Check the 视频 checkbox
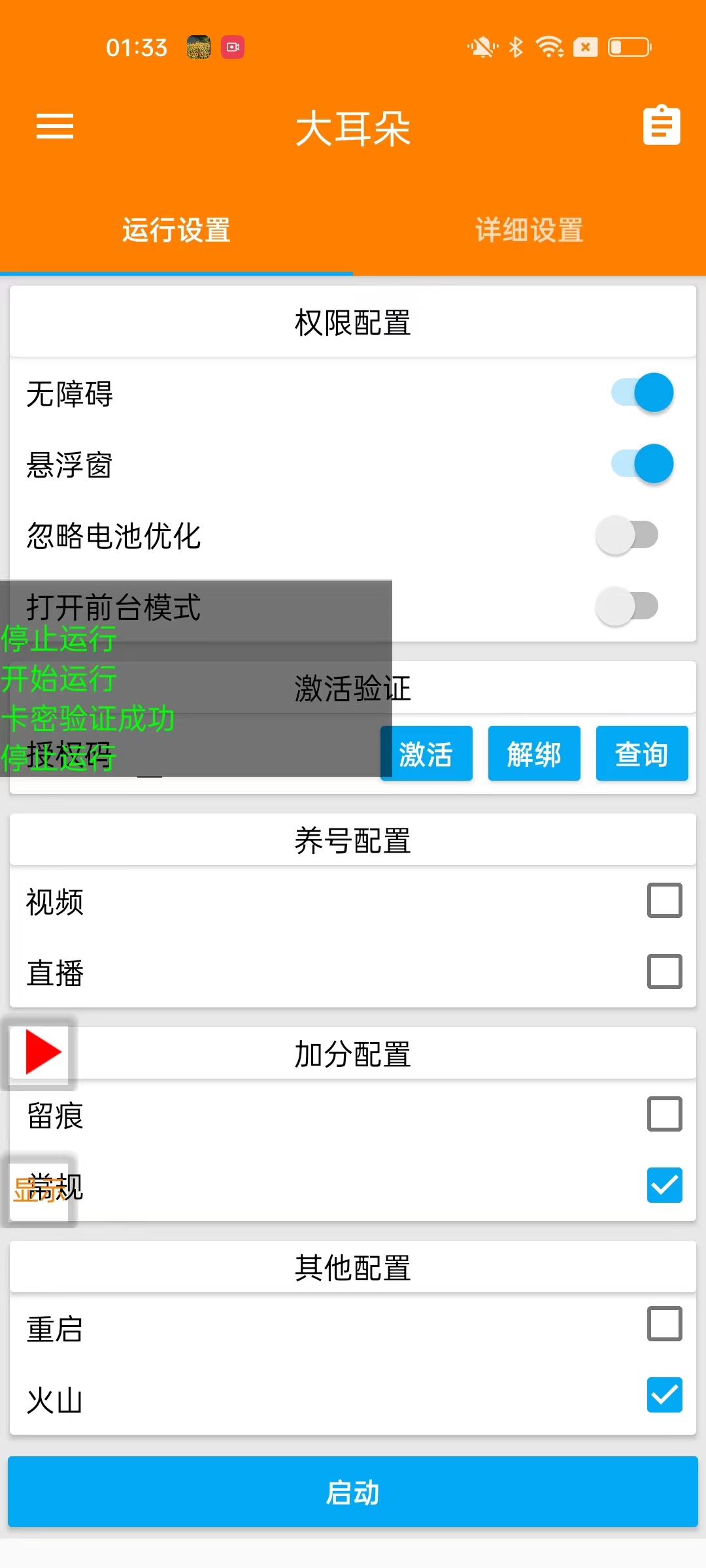This screenshot has height=1568, width=706. pos(664,901)
